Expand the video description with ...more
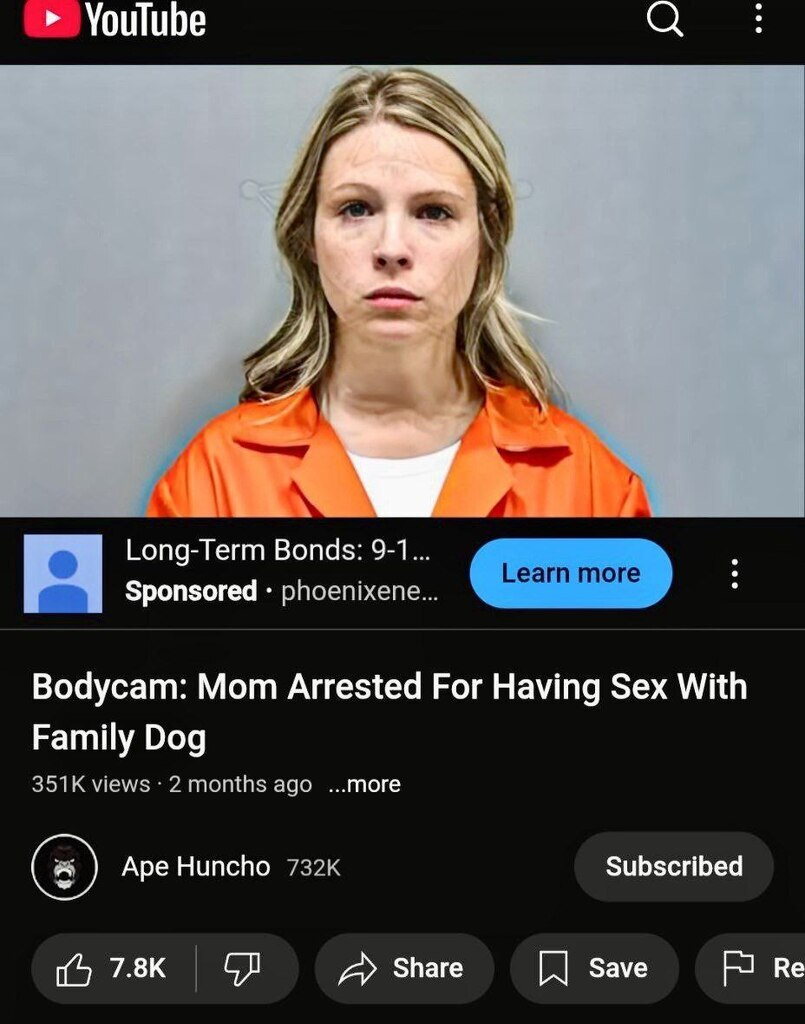The width and height of the screenshot is (805, 1024). pos(364,785)
